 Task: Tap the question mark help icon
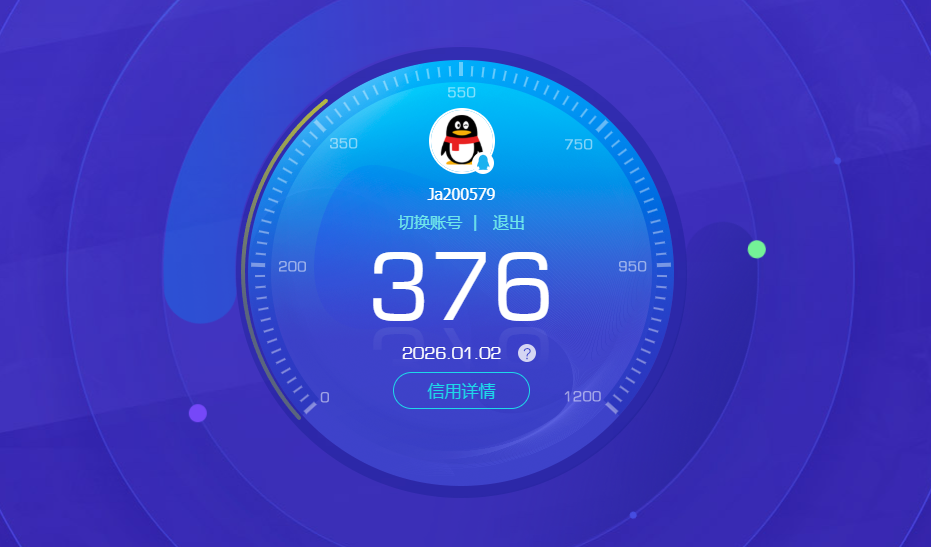[x=527, y=353]
